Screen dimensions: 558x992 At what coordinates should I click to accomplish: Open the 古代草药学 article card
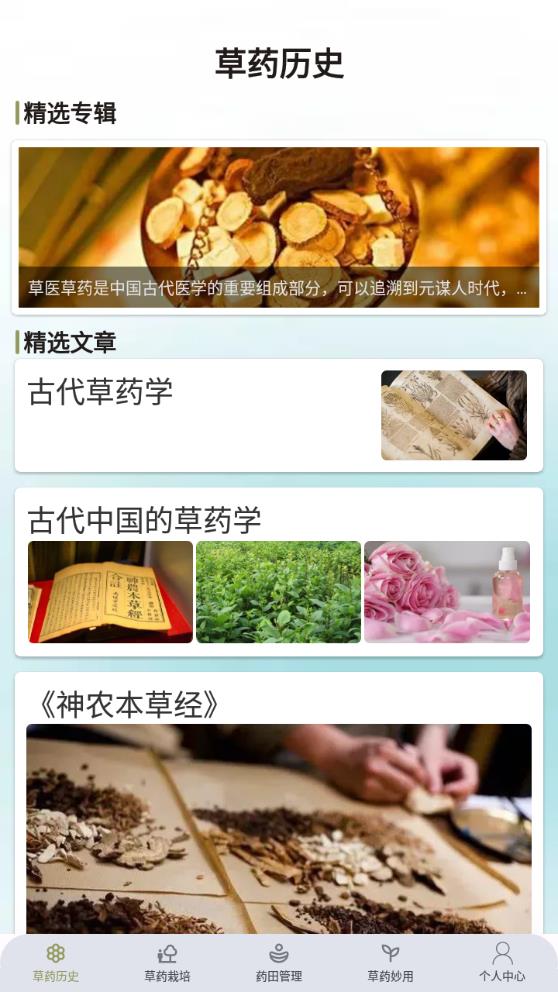(278, 416)
